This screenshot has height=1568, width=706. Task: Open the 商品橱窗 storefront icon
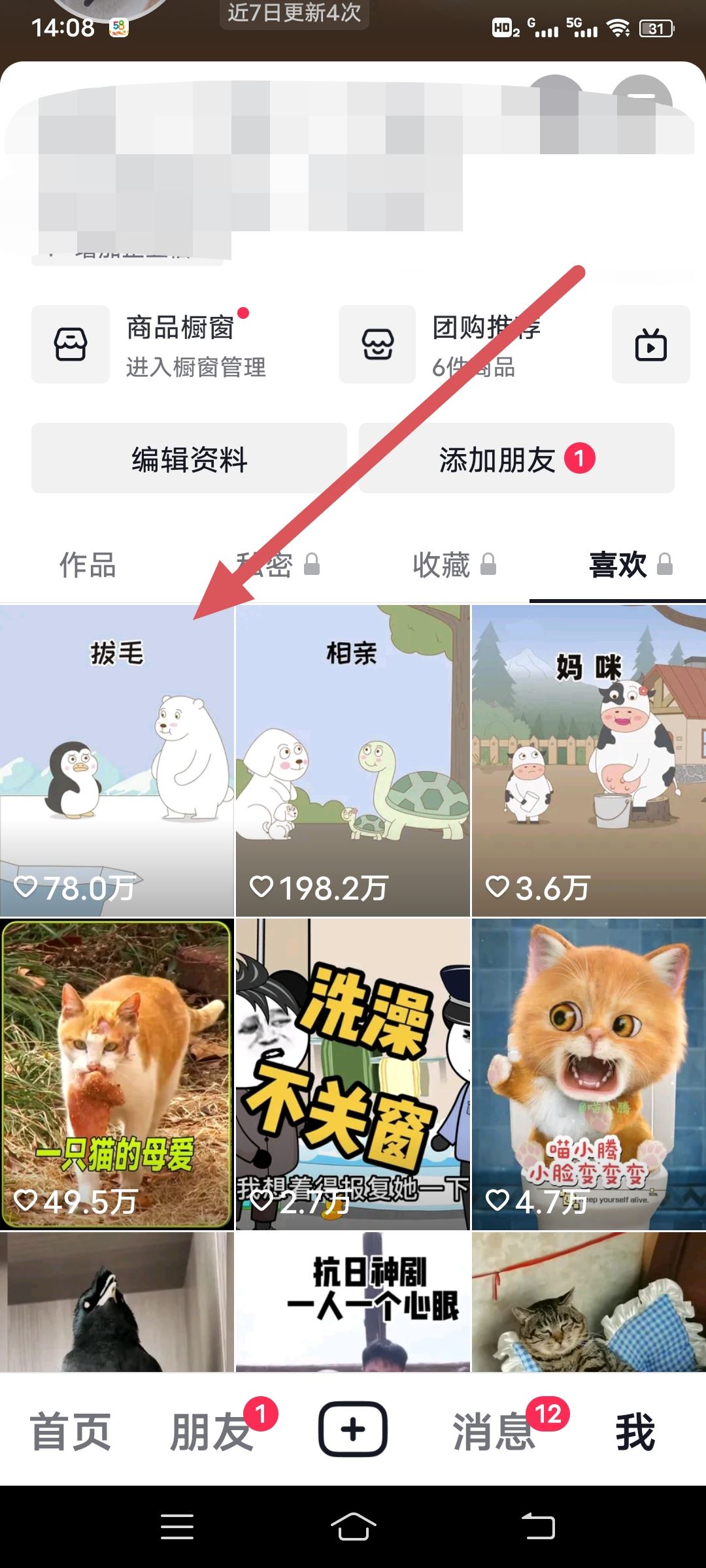click(x=70, y=344)
